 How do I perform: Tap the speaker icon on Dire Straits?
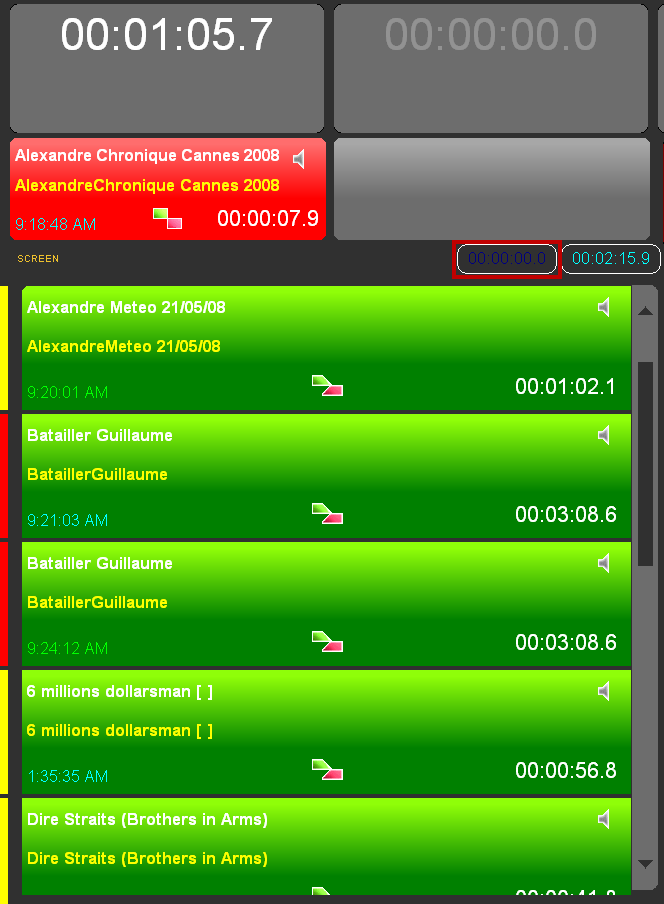pos(604,819)
